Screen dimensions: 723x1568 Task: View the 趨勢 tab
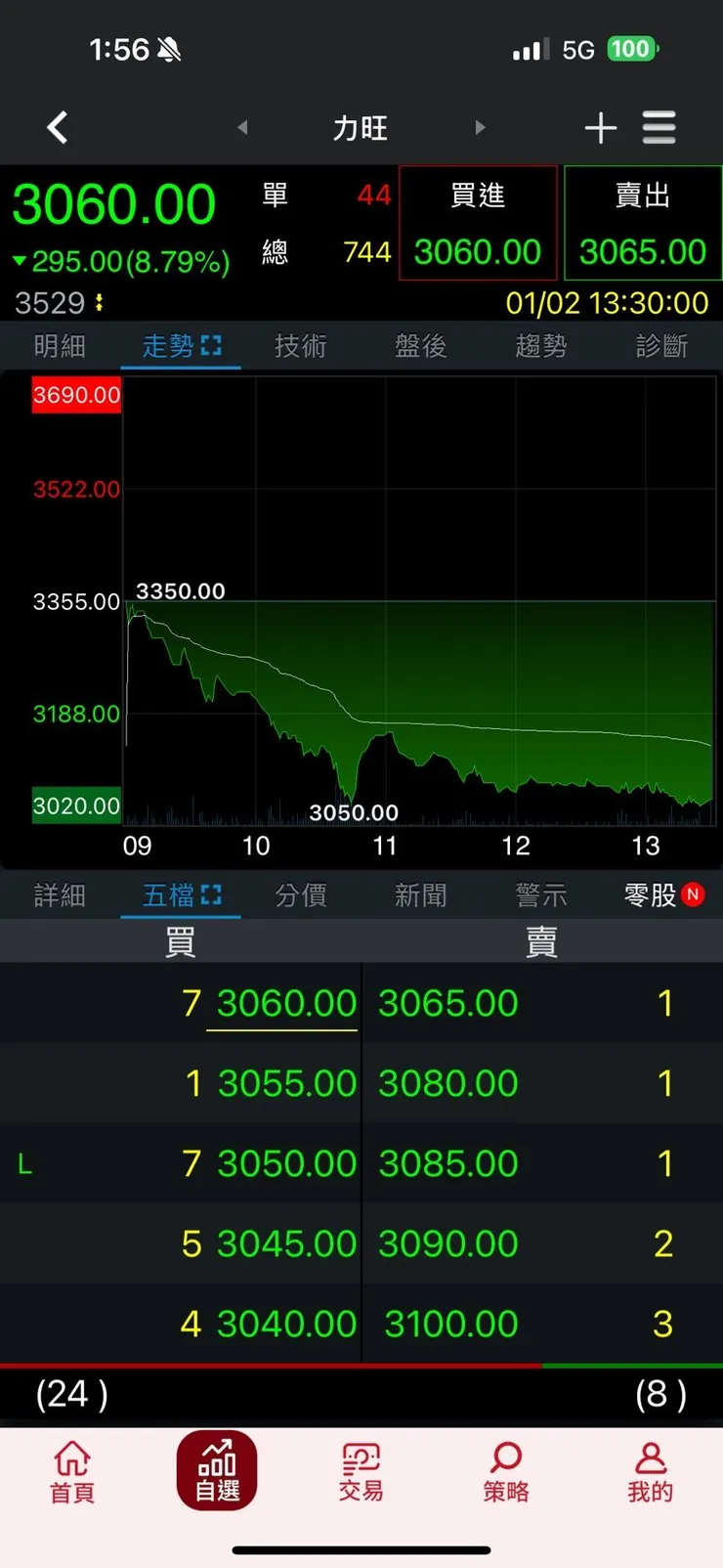(541, 346)
